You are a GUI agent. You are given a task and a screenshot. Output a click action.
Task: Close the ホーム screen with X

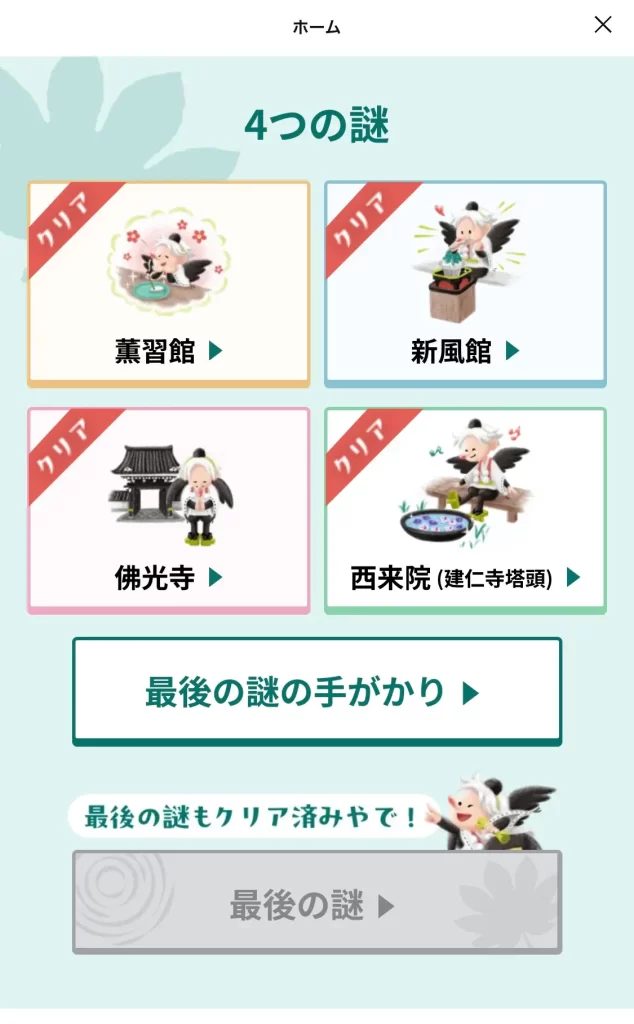[x=603, y=25]
